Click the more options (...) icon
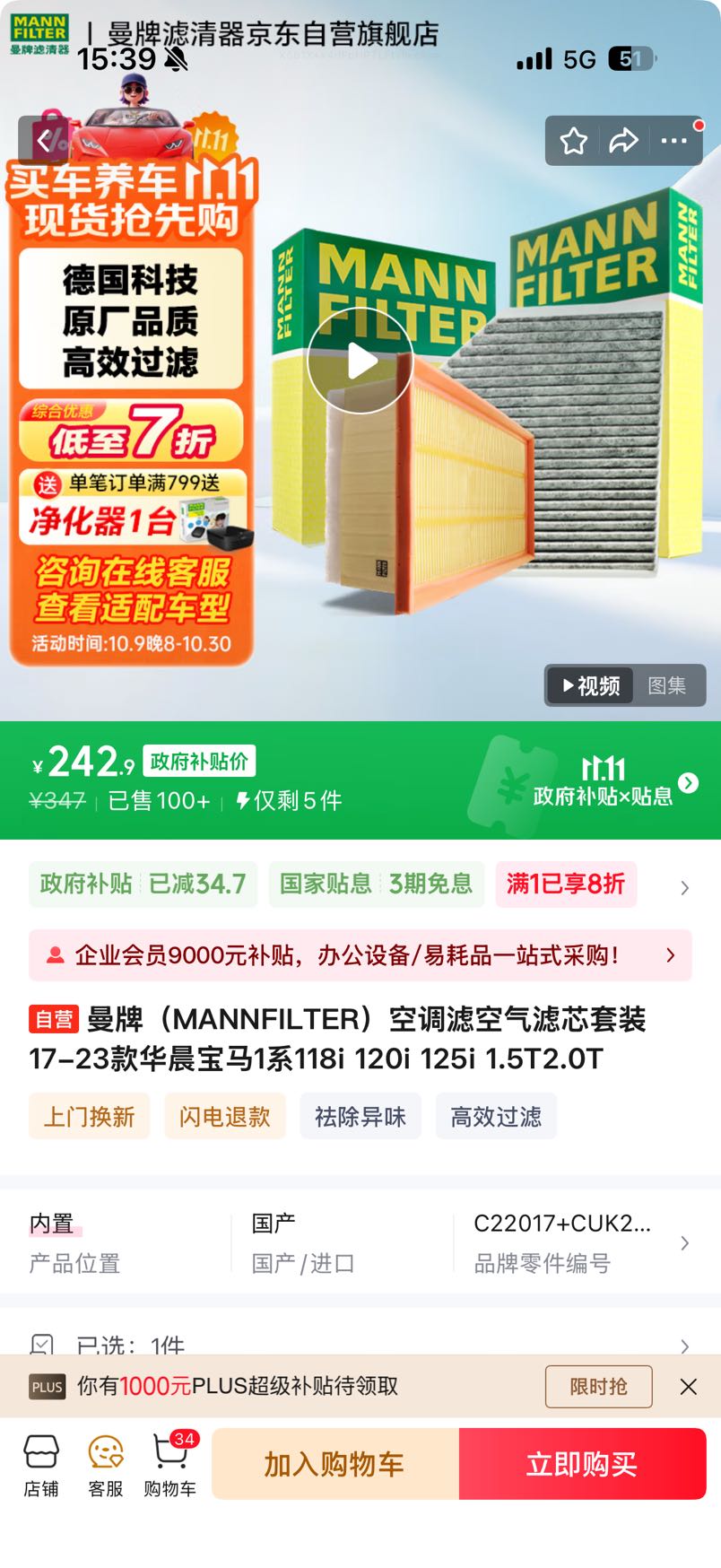Screen dimensions: 721x1568 pos(673,140)
